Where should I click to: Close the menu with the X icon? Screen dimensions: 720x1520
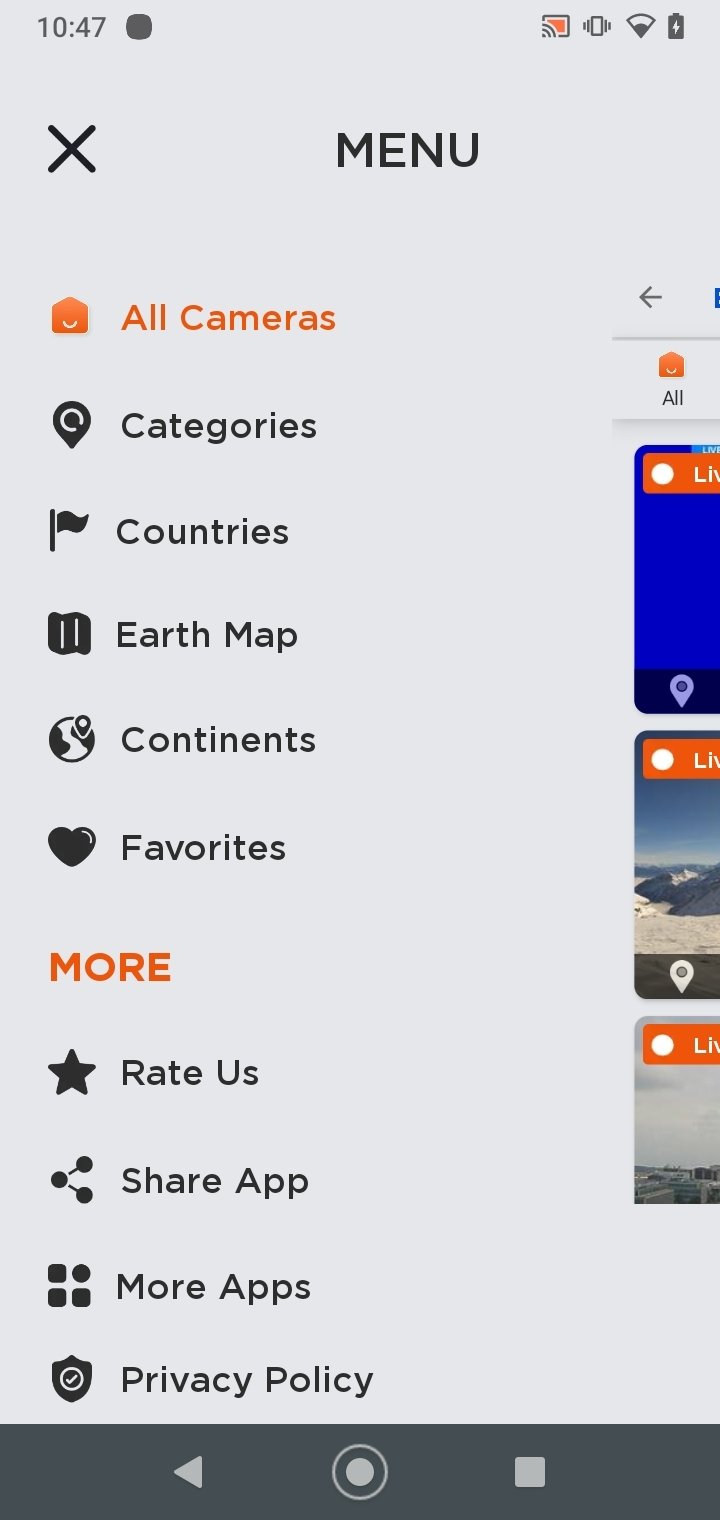tap(72, 149)
